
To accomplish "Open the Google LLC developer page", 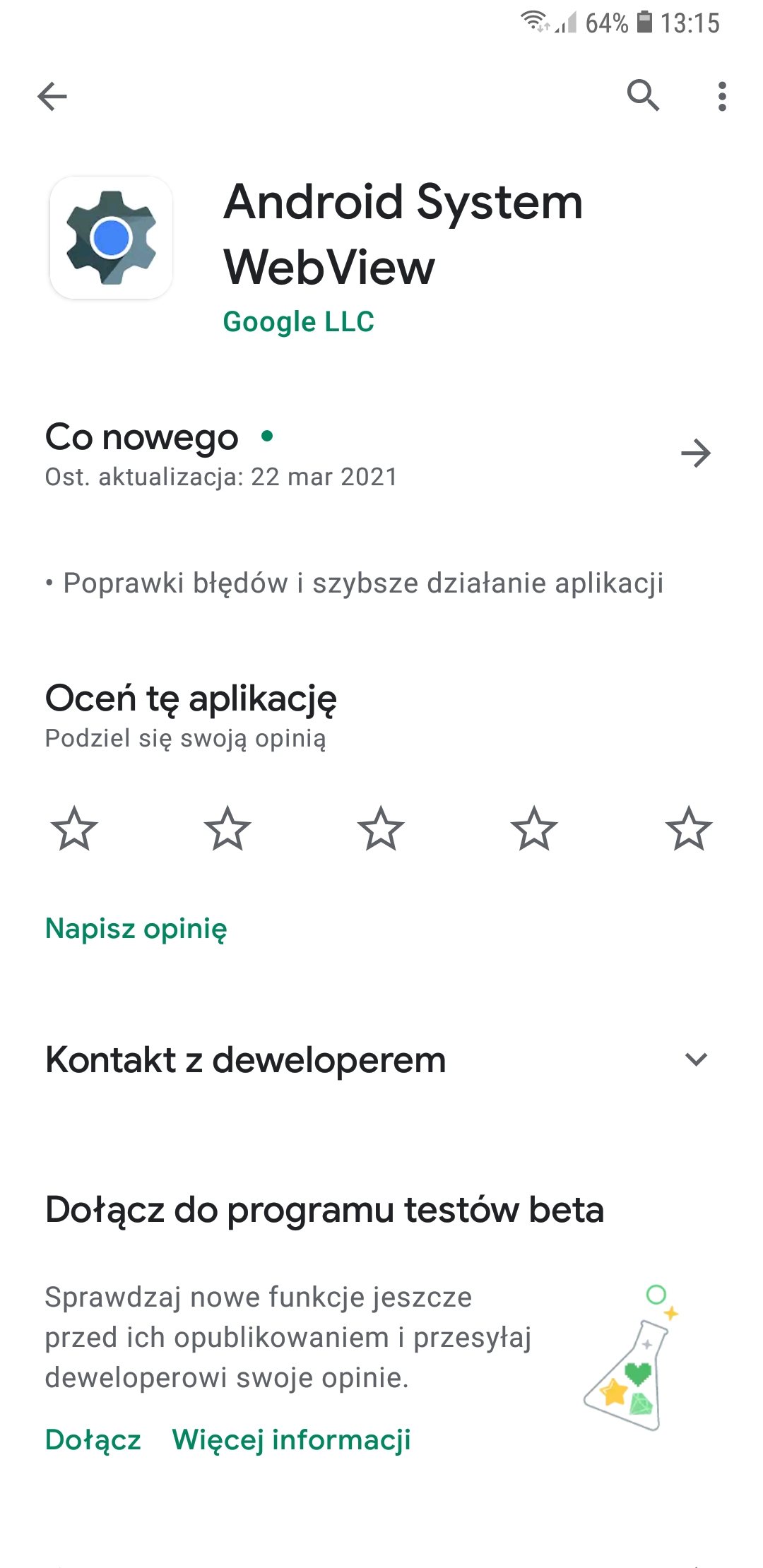I will click(298, 322).
